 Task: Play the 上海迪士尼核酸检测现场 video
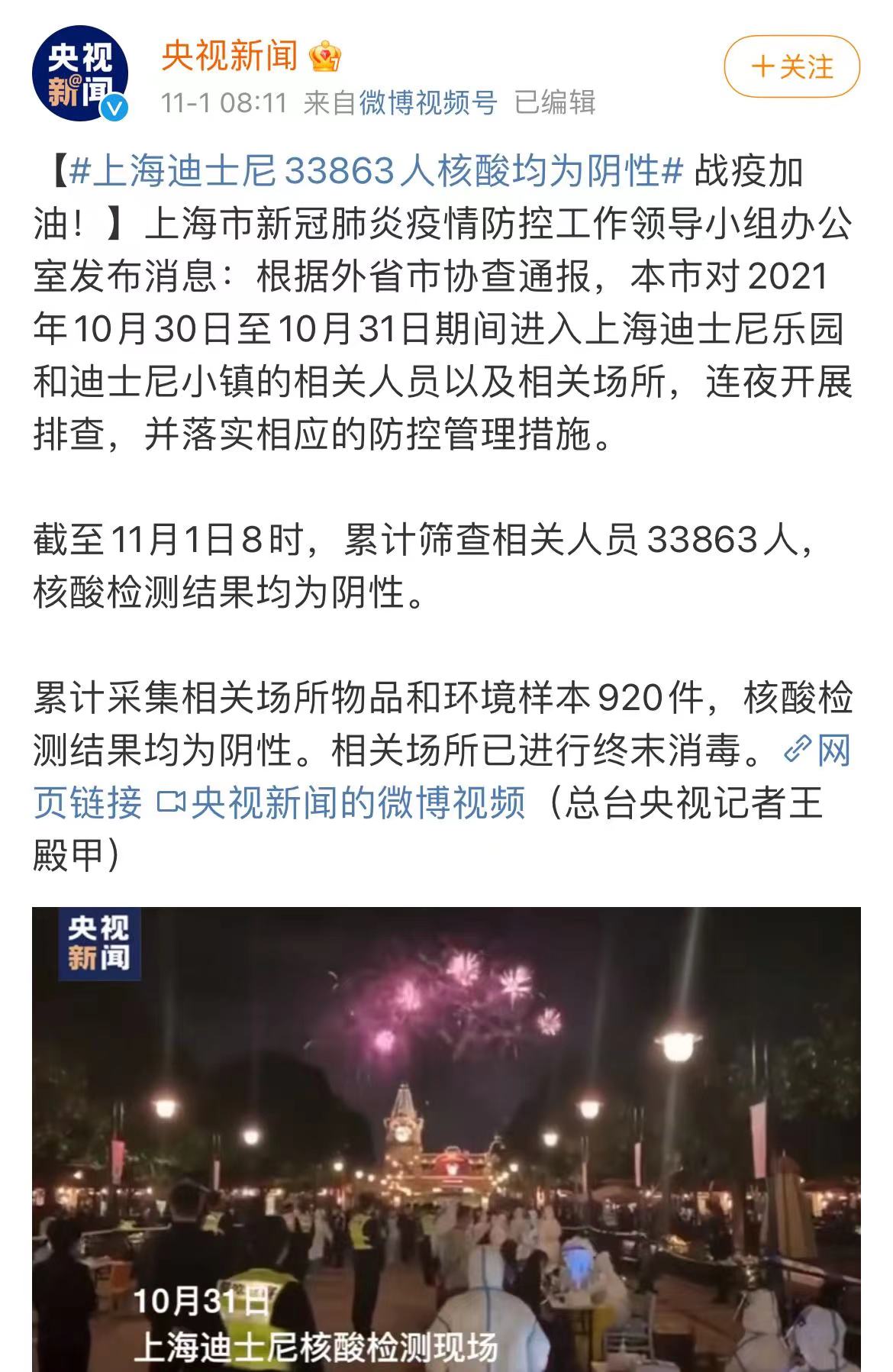tap(446, 1138)
